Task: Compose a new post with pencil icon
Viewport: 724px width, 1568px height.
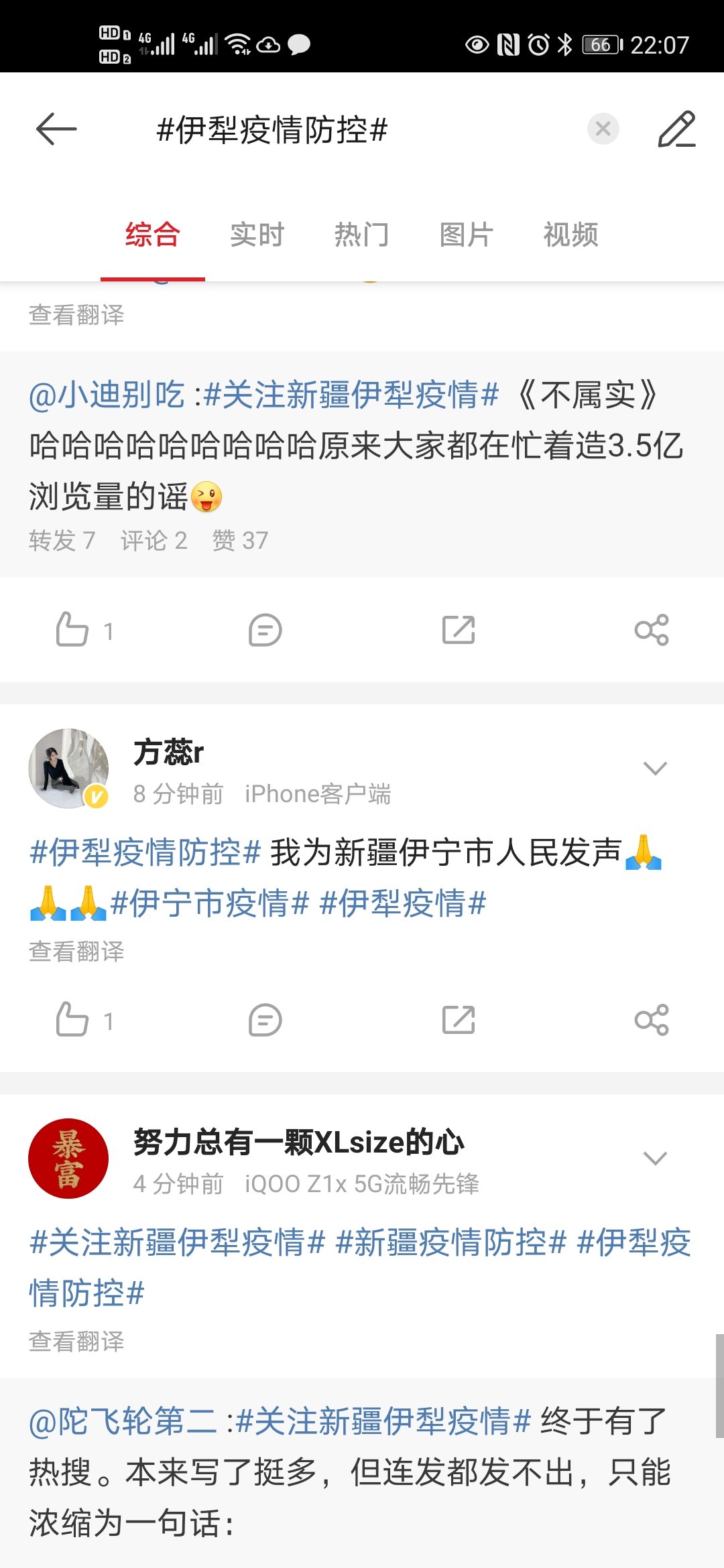Action: click(676, 129)
